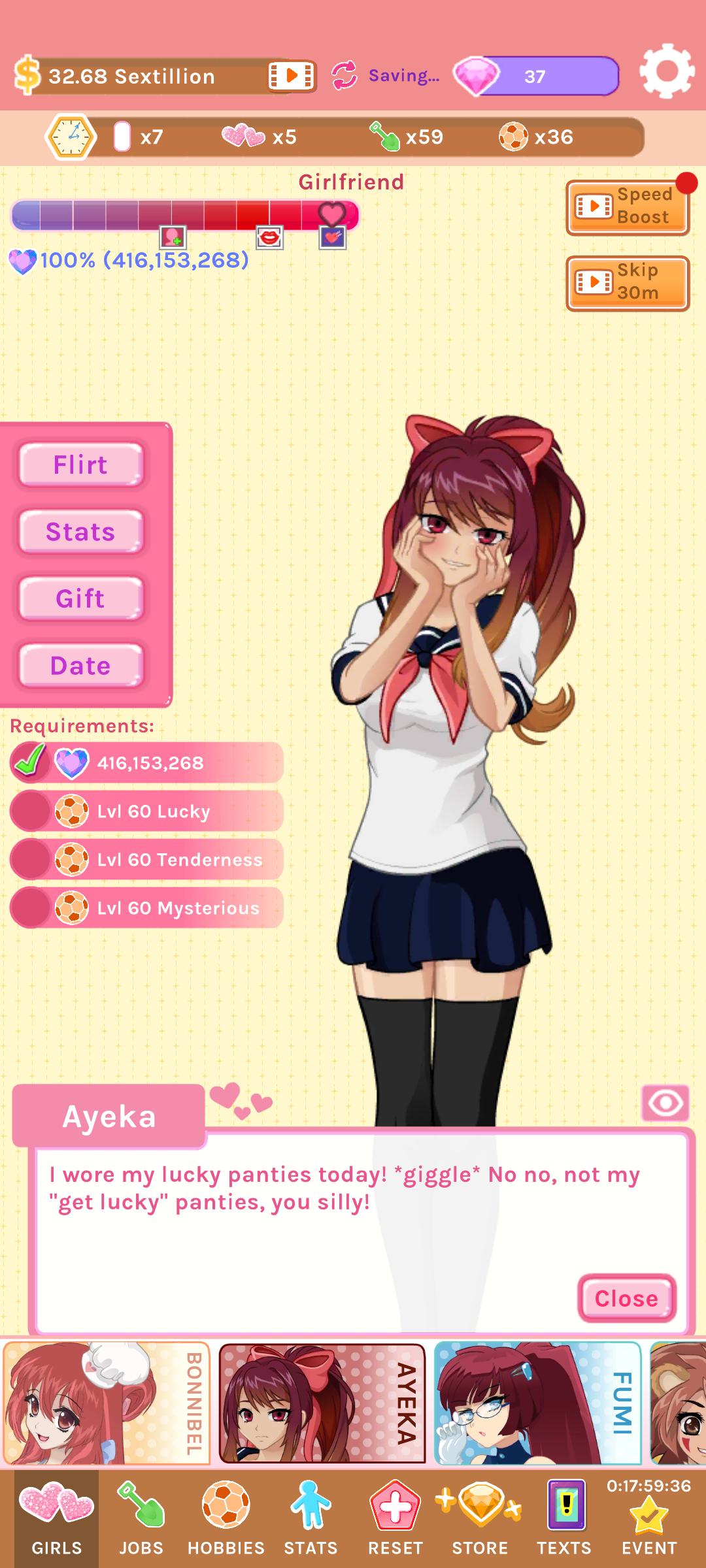Open the Store tab
The image size is (706, 1568).
pyautogui.click(x=480, y=1518)
